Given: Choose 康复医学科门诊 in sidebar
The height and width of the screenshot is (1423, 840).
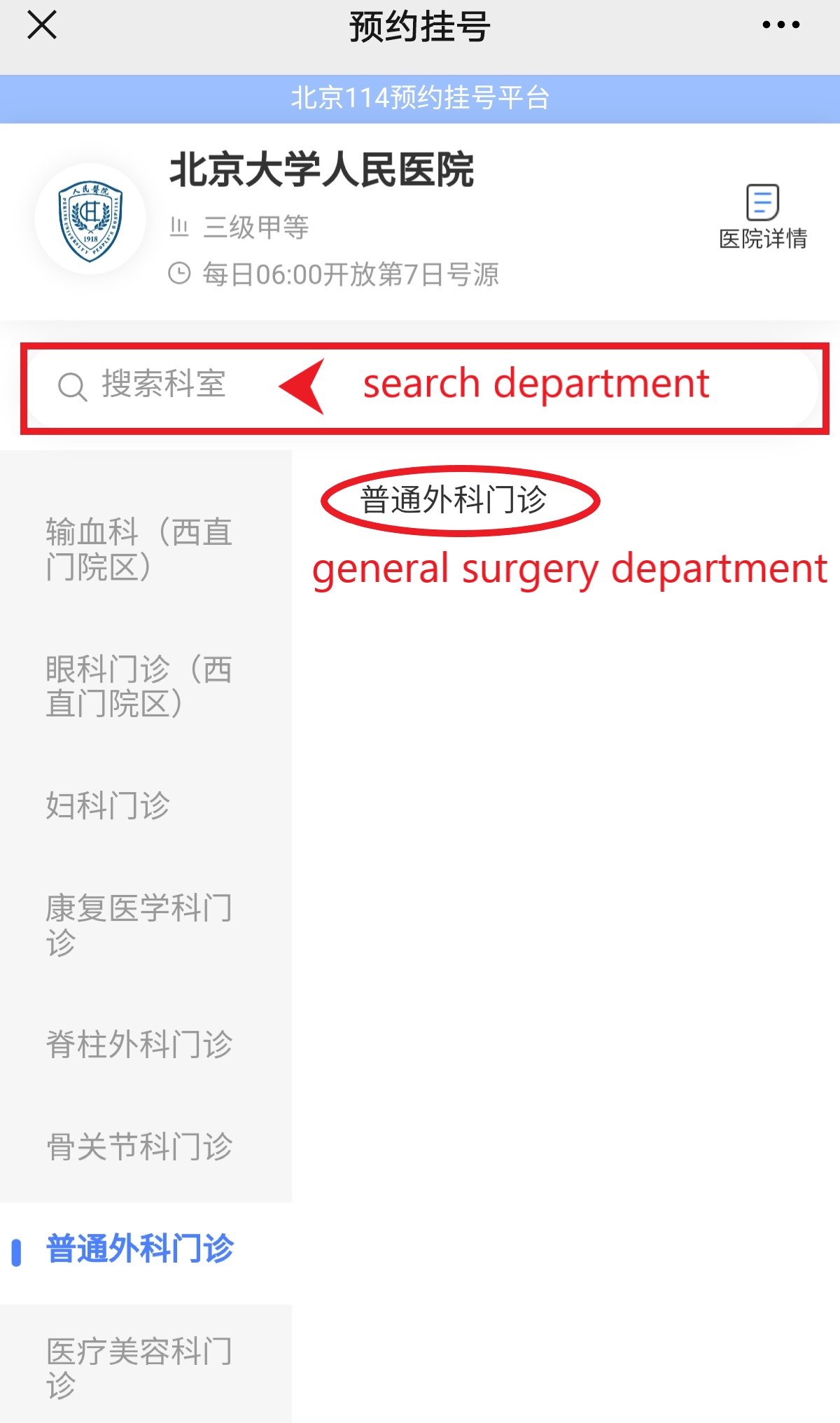Looking at the screenshot, I should point(139,925).
